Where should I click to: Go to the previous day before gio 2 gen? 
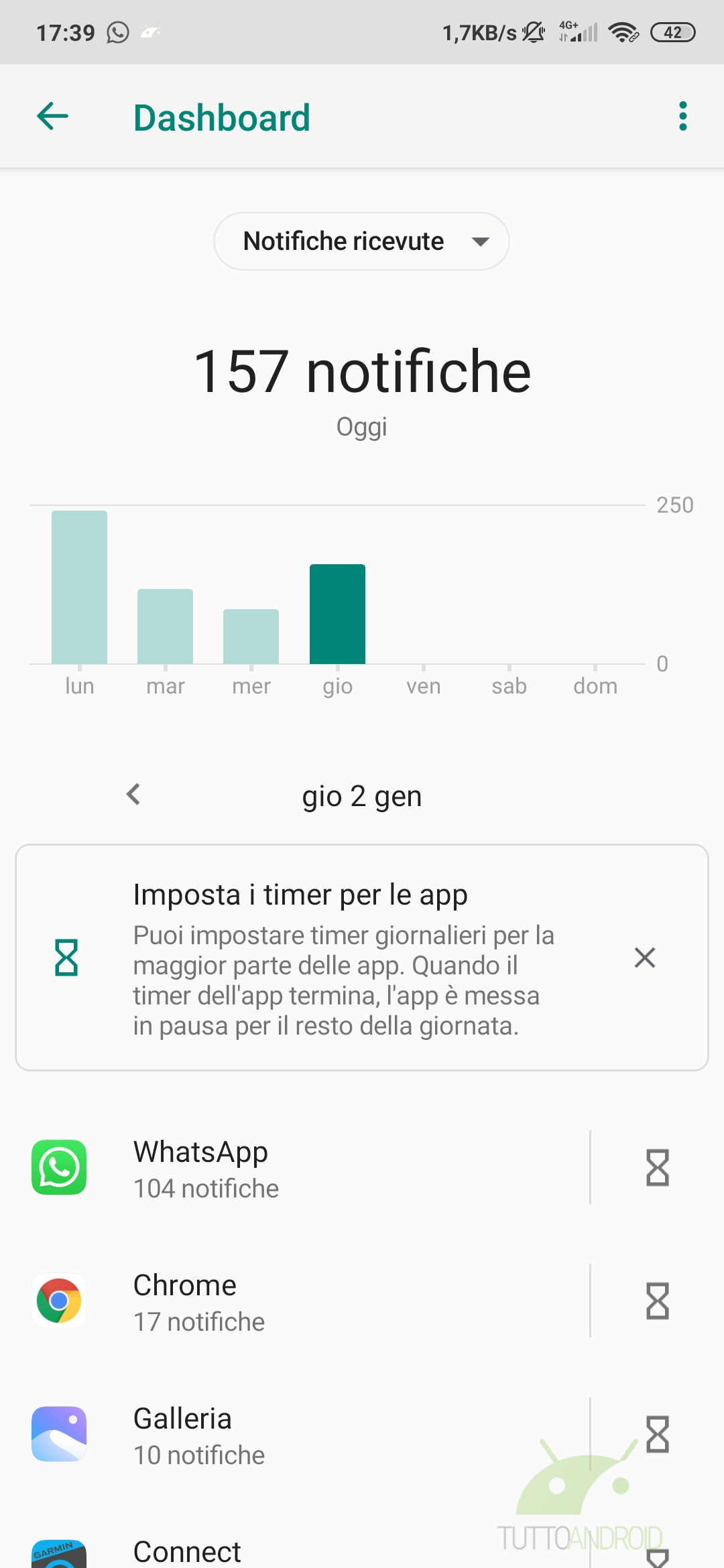(133, 795)
